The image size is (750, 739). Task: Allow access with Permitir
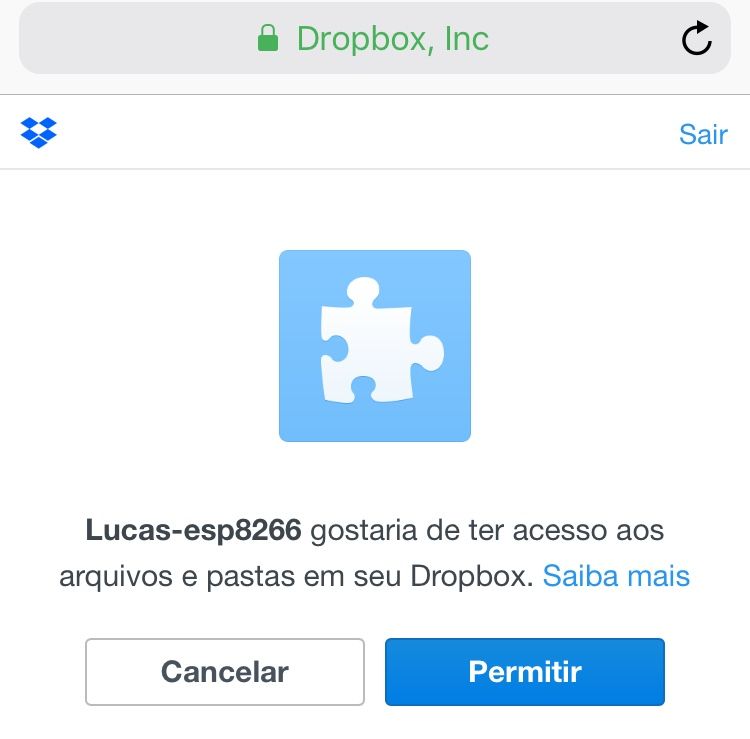[524, 672]
